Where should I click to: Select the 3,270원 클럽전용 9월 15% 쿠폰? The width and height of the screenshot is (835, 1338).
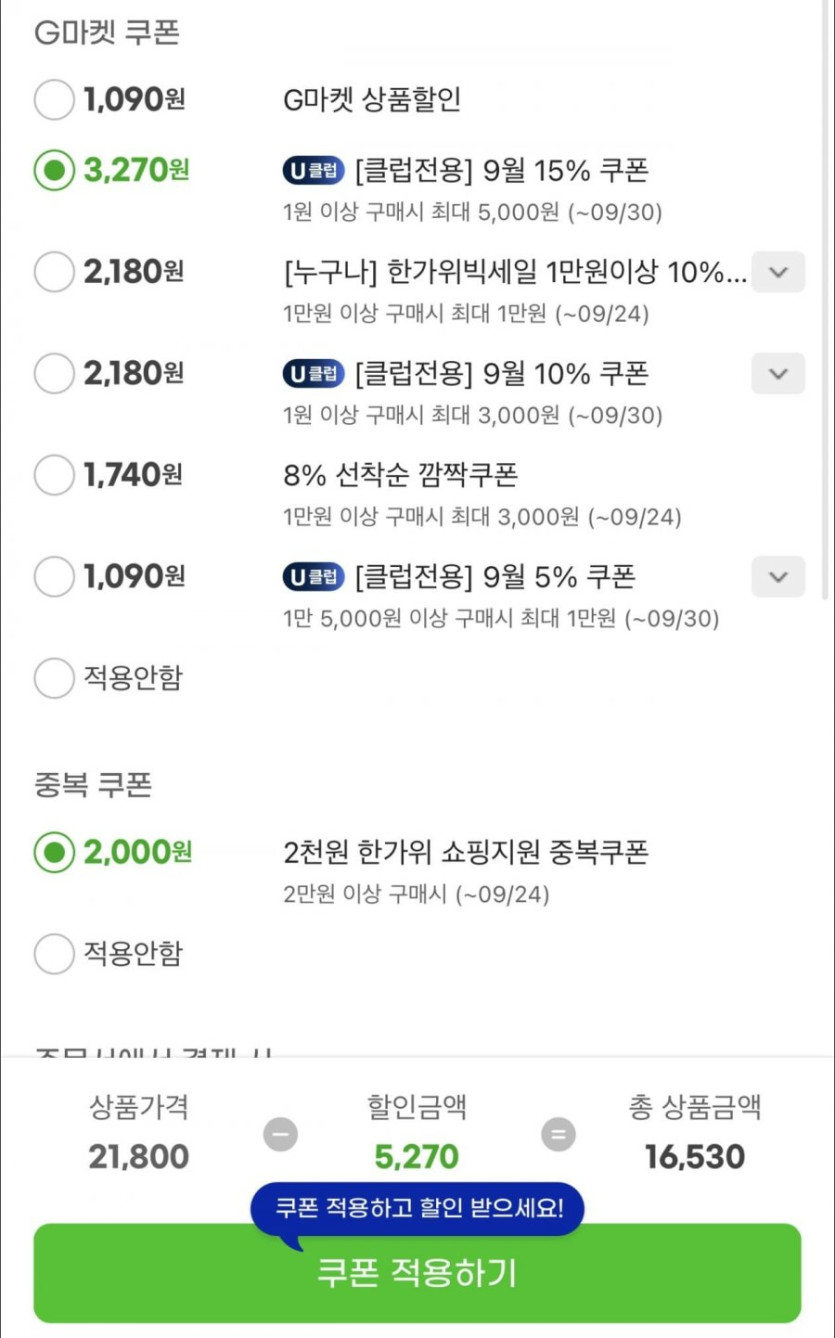point(54,171)
